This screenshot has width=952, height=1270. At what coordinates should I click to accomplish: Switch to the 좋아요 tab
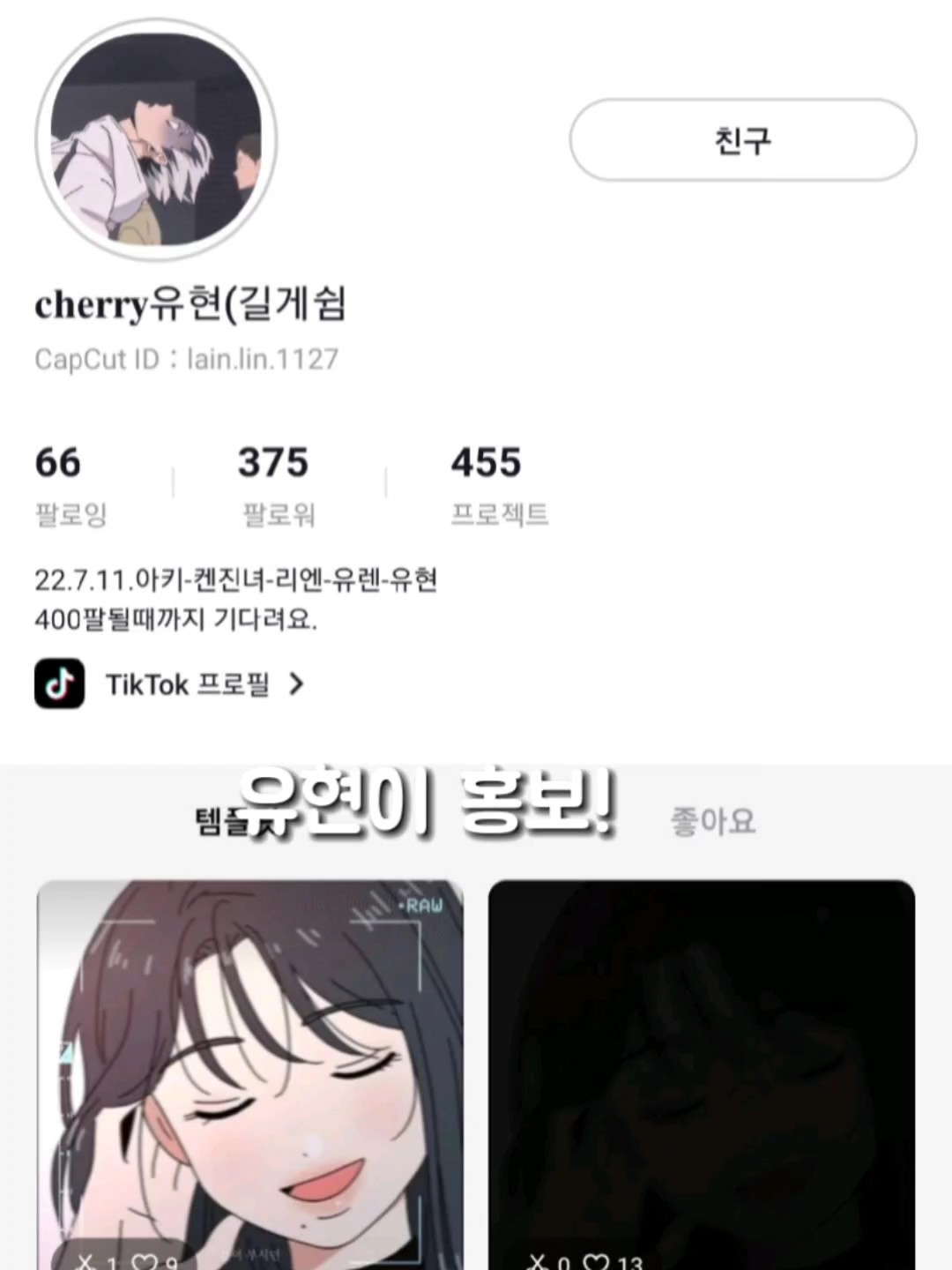[713, 821]
